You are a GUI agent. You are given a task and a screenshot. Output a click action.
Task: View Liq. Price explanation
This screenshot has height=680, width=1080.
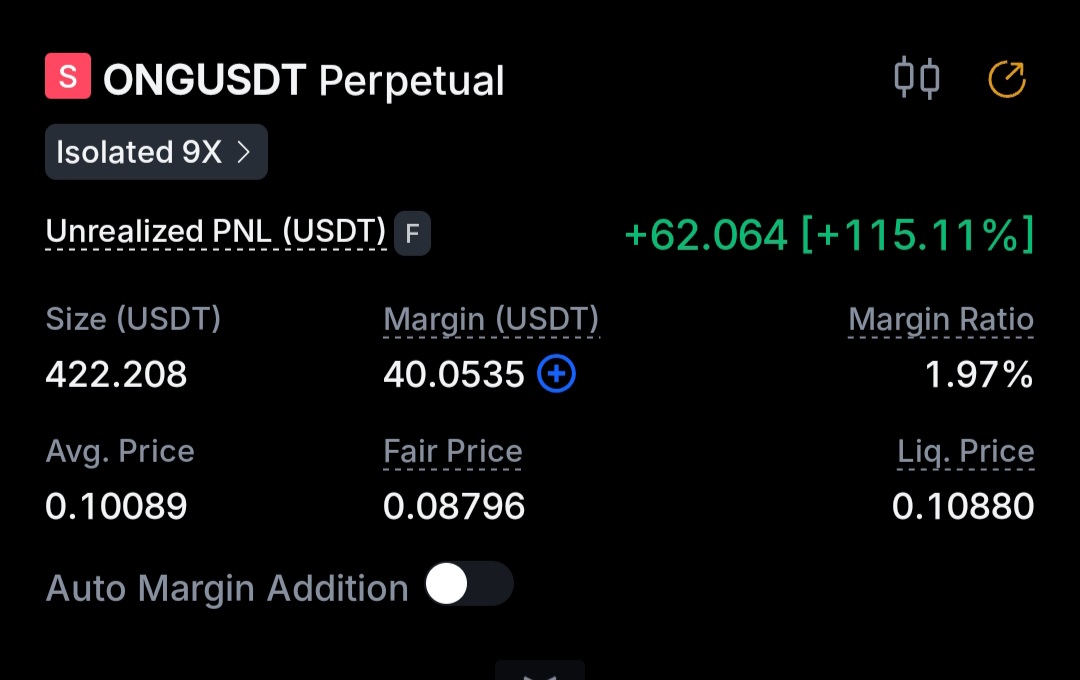pos(965,452)
